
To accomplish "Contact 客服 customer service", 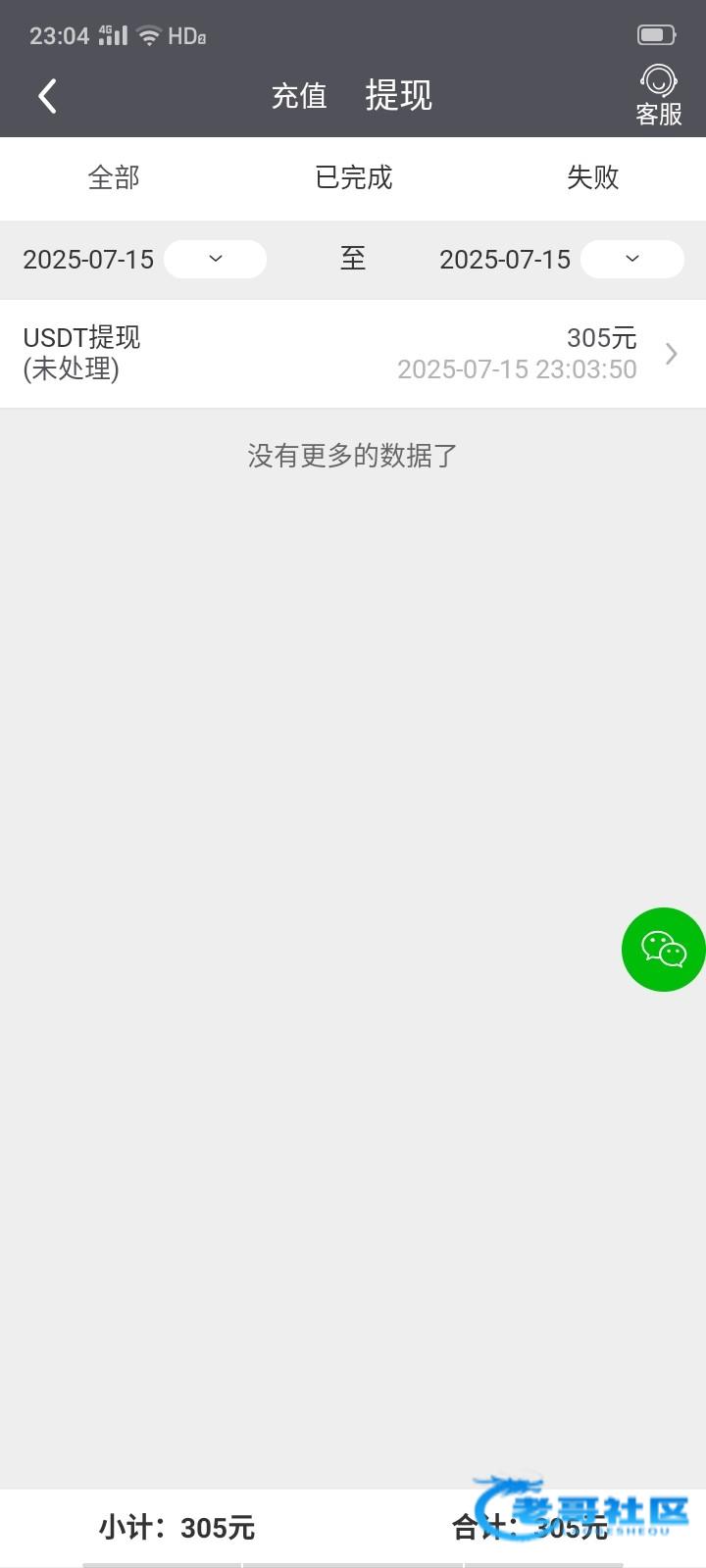I will click(658, 96).
